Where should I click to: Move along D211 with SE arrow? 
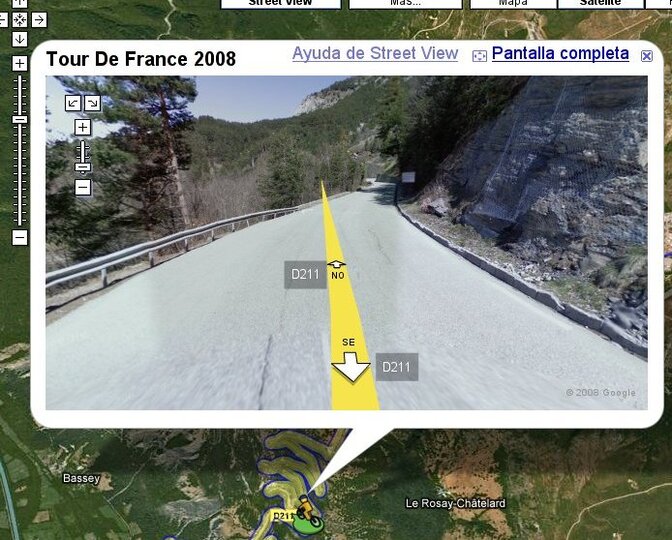tap(351, 367)
